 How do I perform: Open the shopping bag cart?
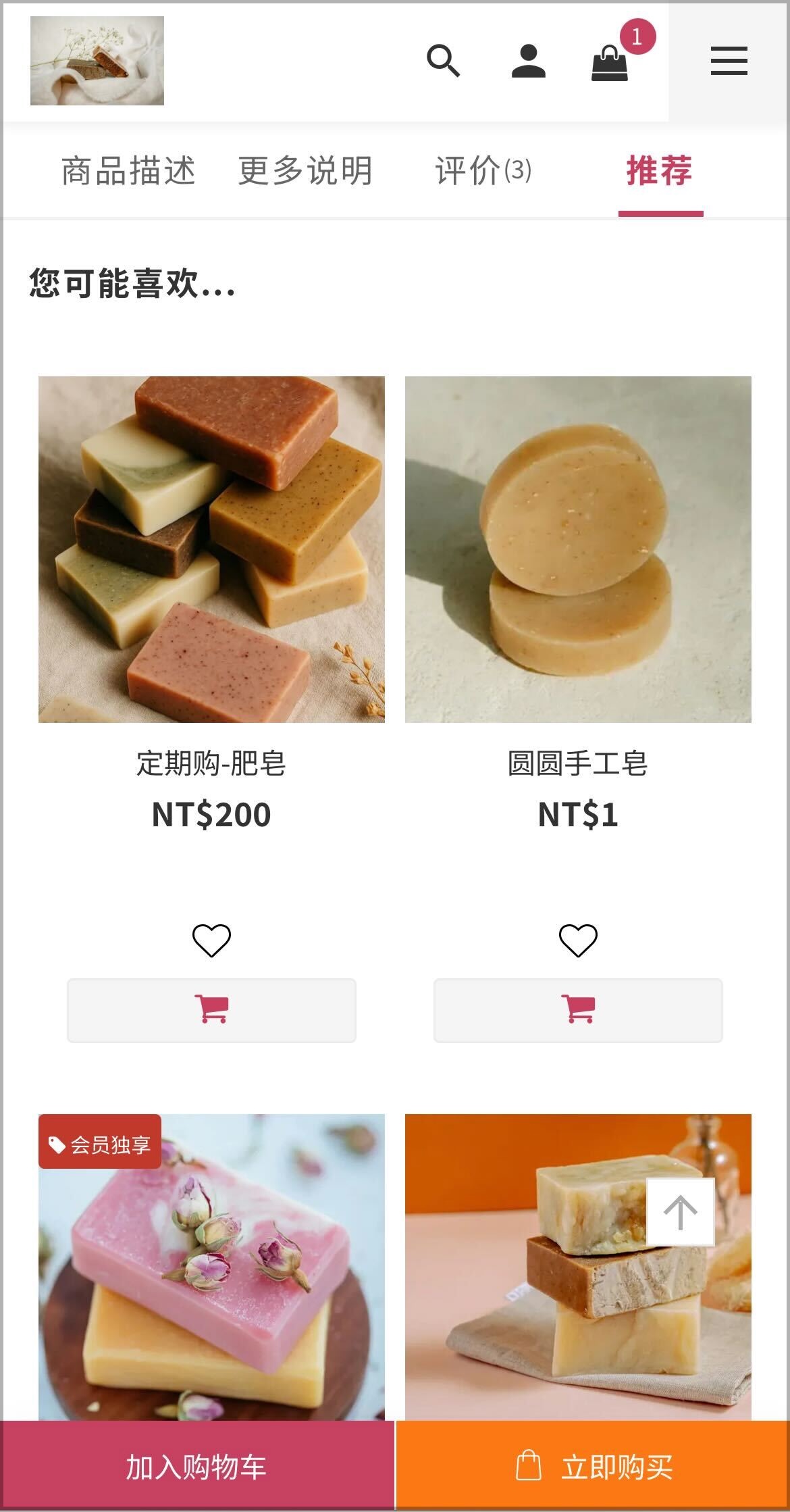[610, 62]
